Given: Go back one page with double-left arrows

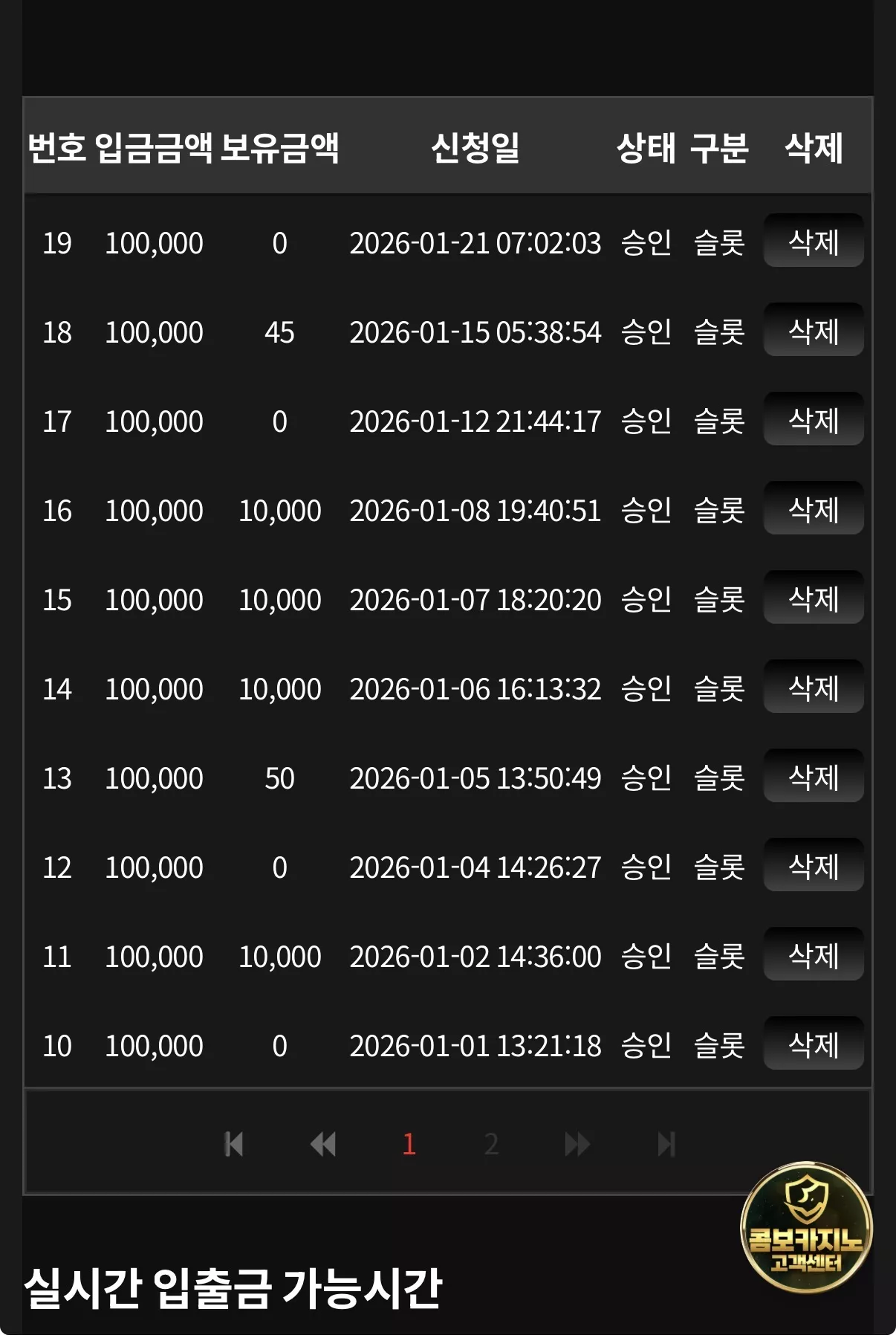Looking at the screenshot, I should [x=323, y=1144].
